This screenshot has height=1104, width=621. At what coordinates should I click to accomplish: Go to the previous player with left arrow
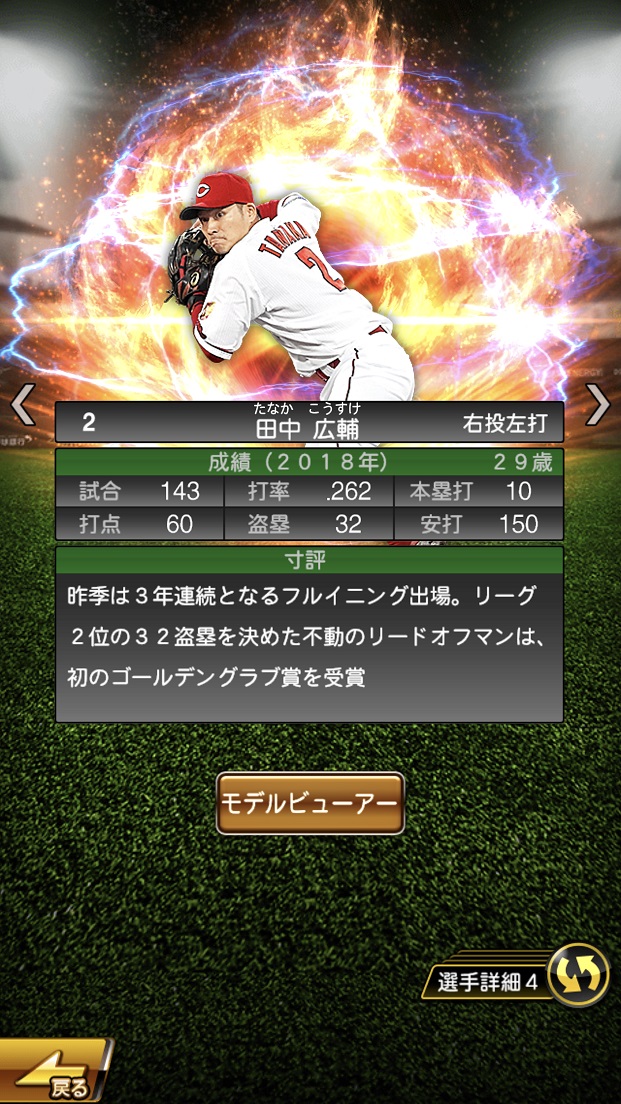[22, 404]
